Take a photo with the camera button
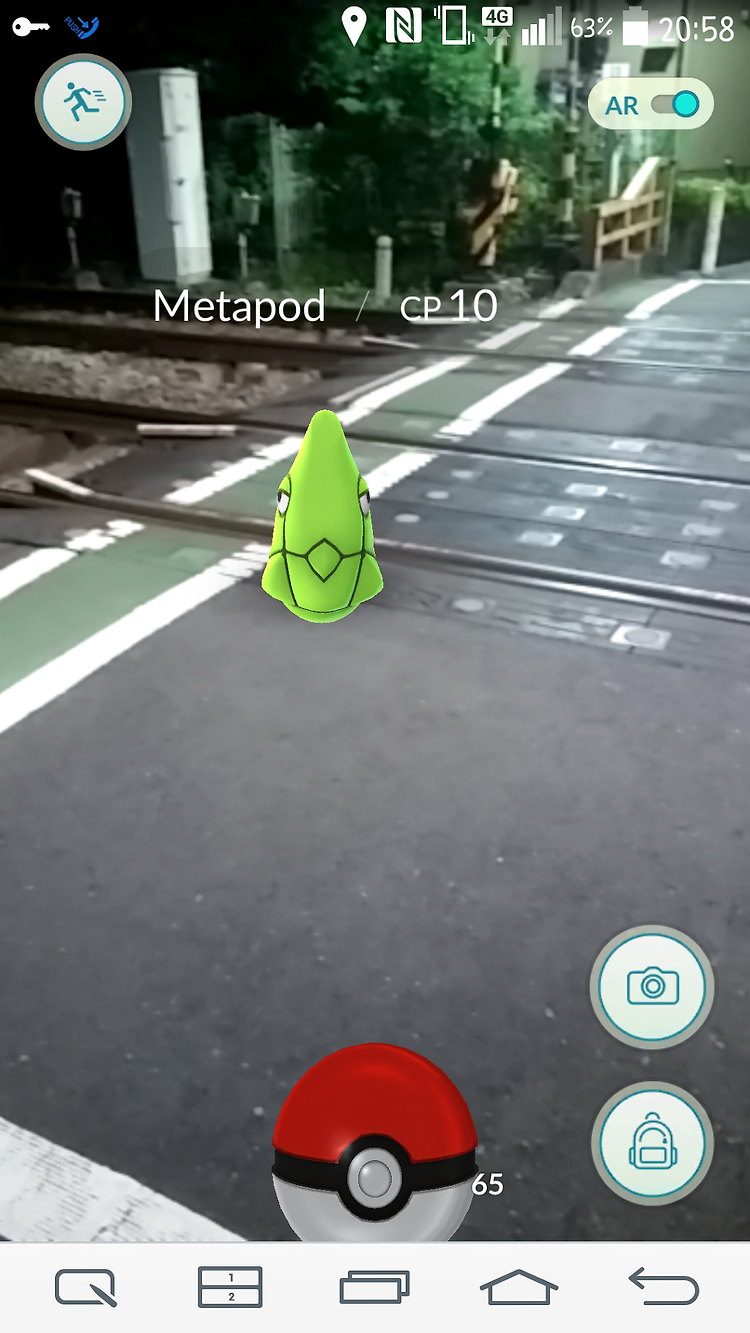750x1333 pixels. pos(652,987)
